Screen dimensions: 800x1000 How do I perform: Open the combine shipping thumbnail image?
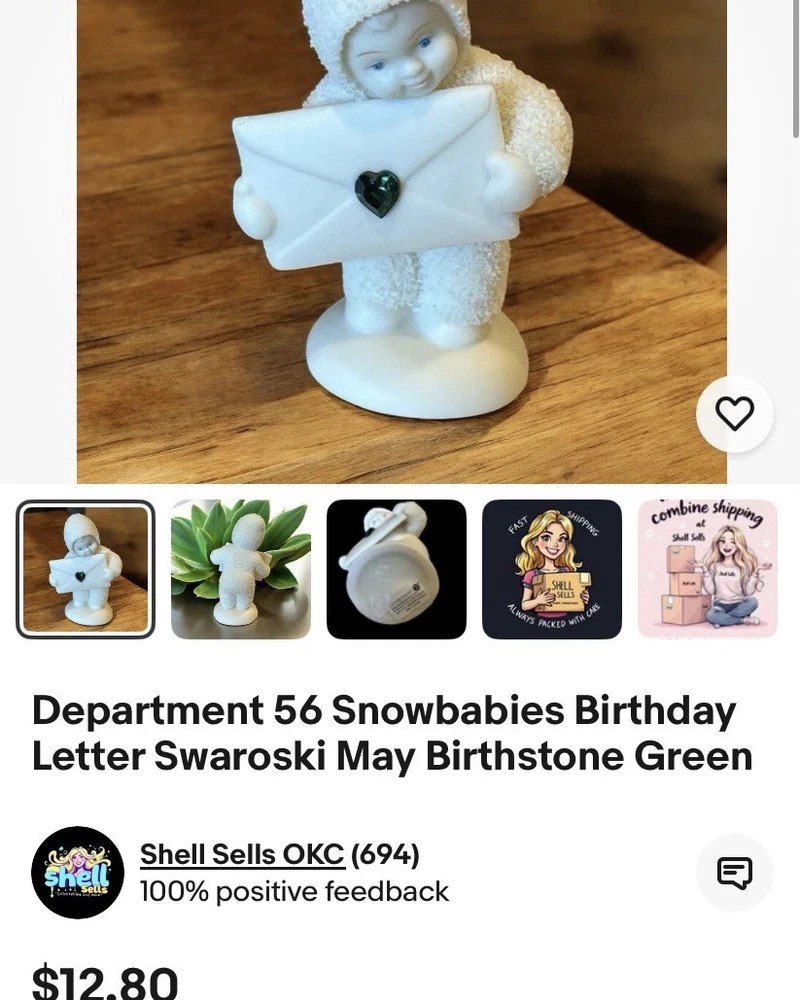coord(707,569)
